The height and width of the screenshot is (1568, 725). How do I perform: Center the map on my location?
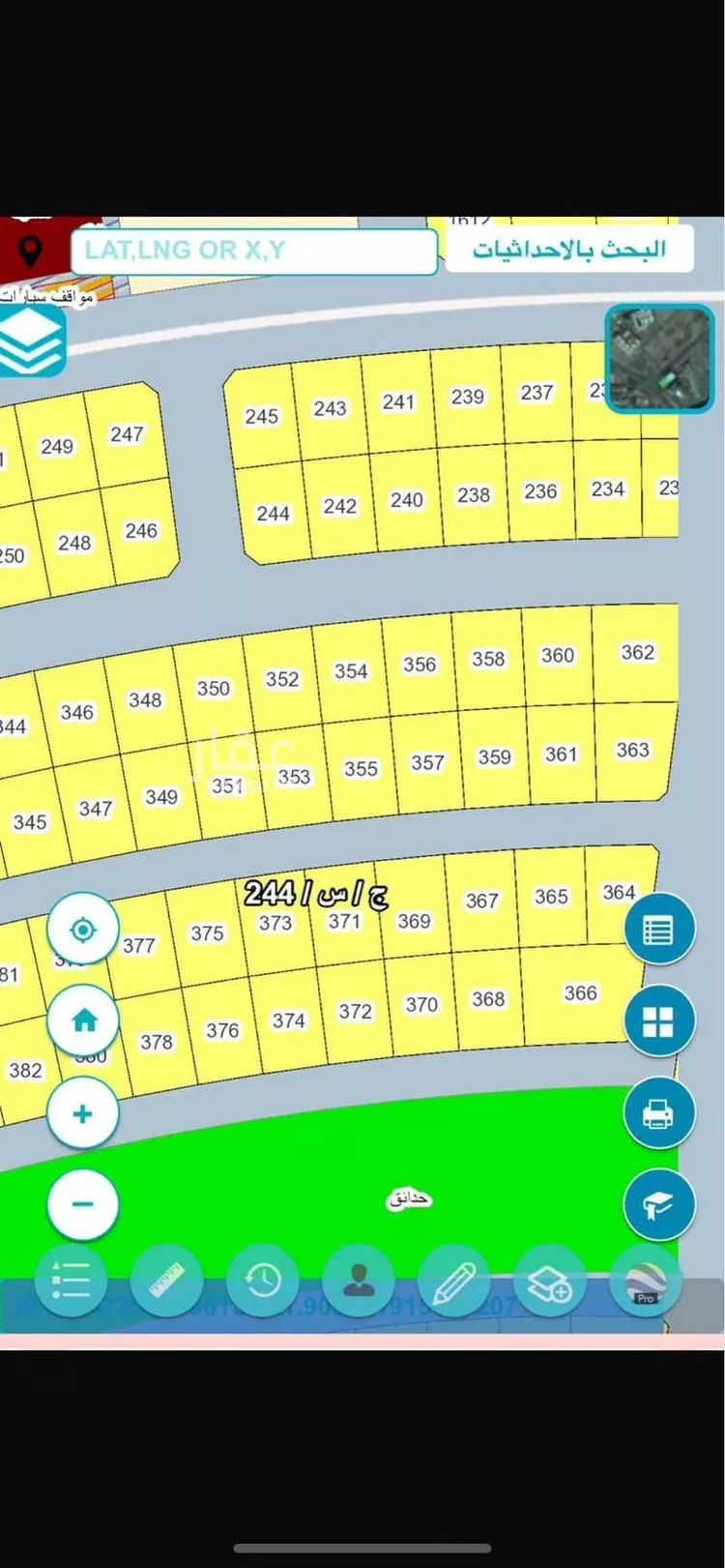coord(83,931)
